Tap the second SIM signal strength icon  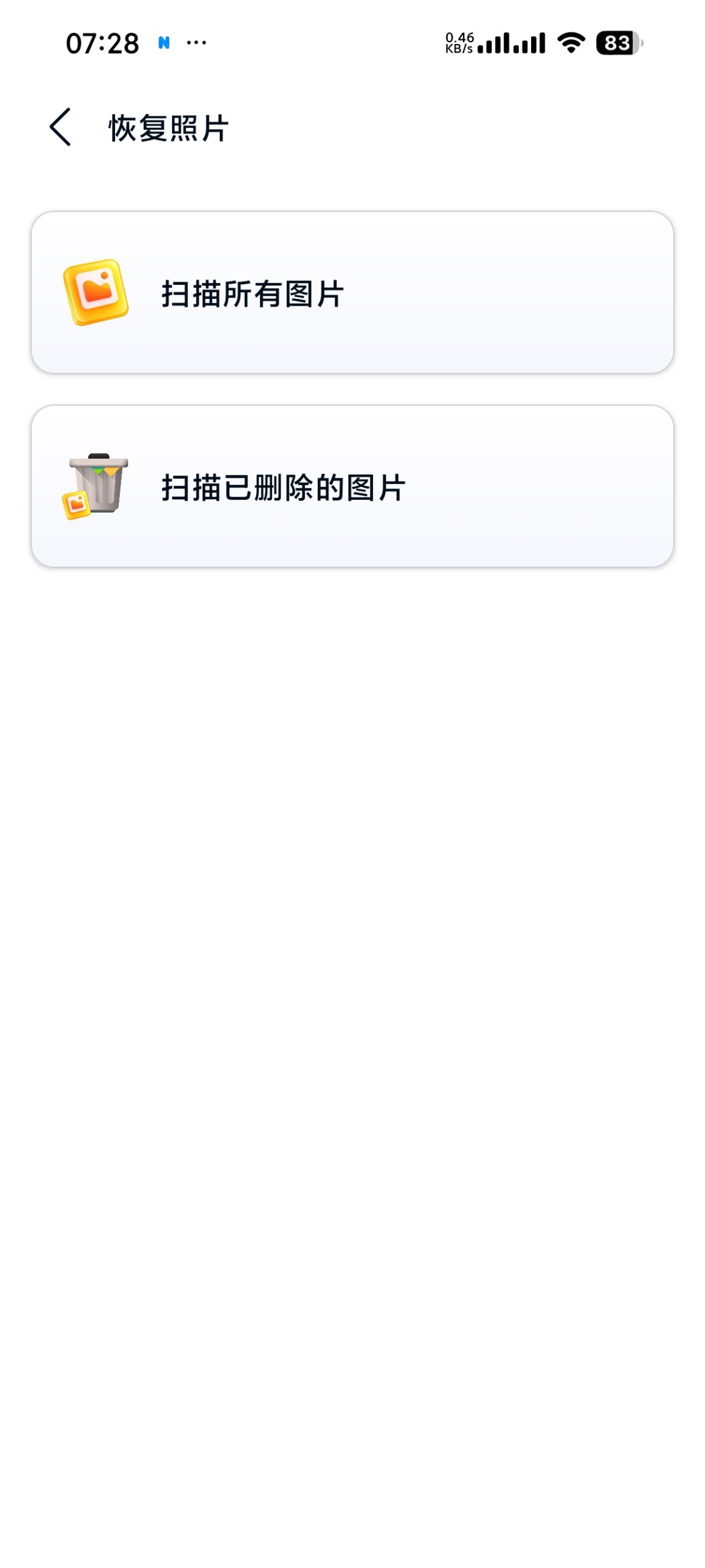528,43
